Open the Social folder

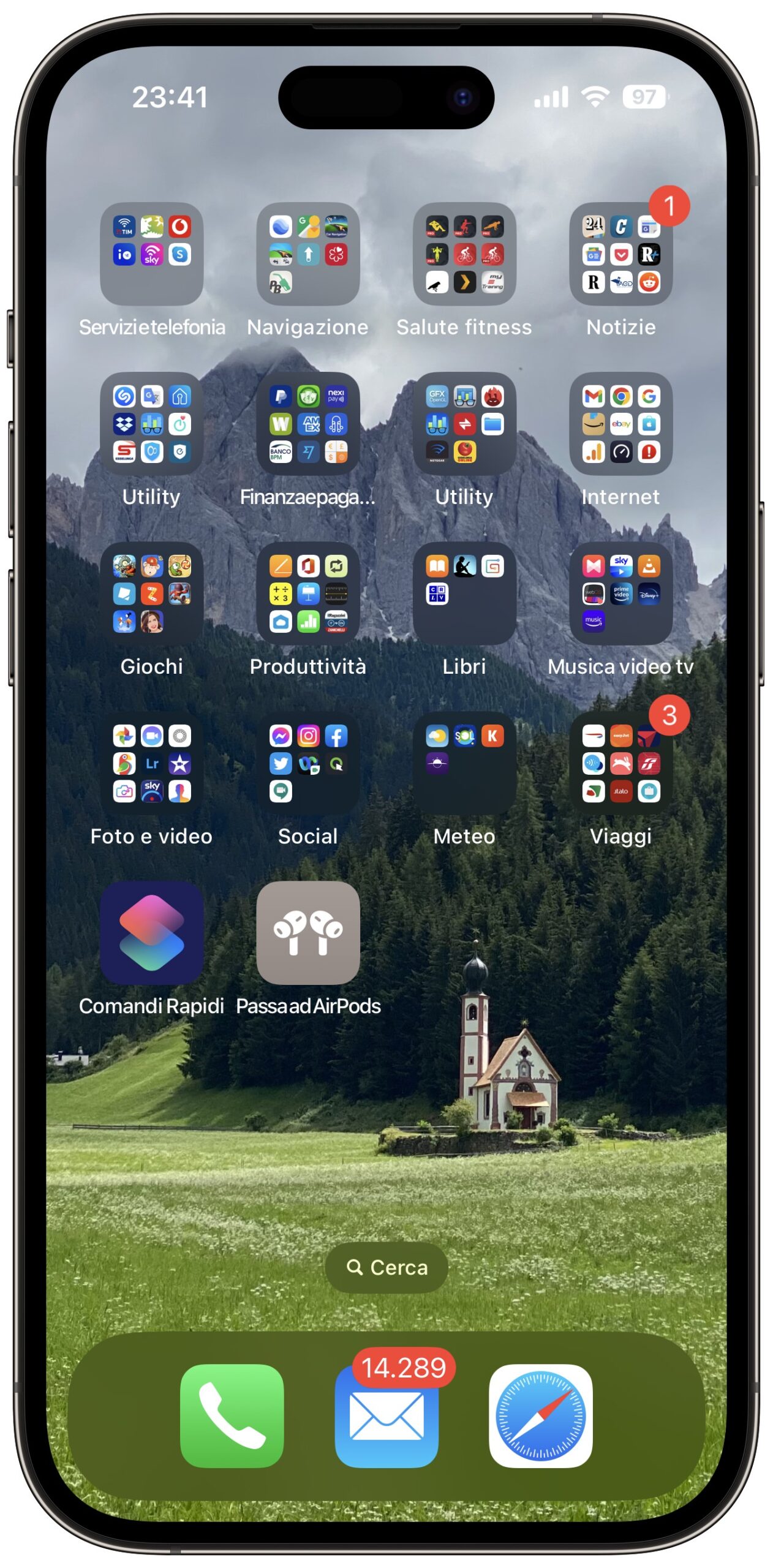[x=307, y=763]
